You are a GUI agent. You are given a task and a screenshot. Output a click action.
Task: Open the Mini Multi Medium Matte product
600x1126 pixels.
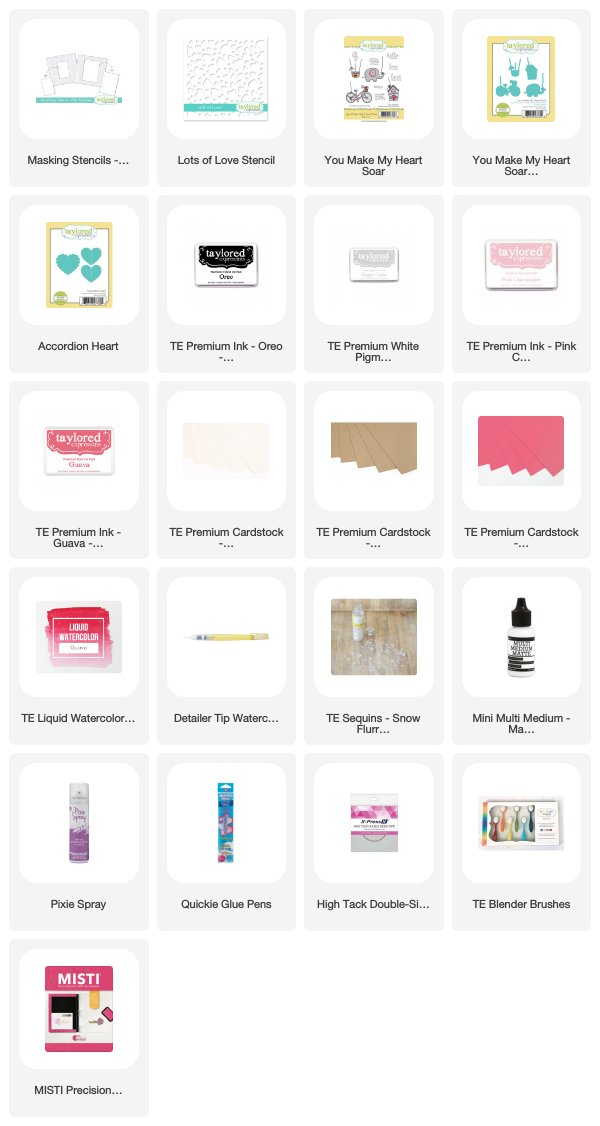521,656
